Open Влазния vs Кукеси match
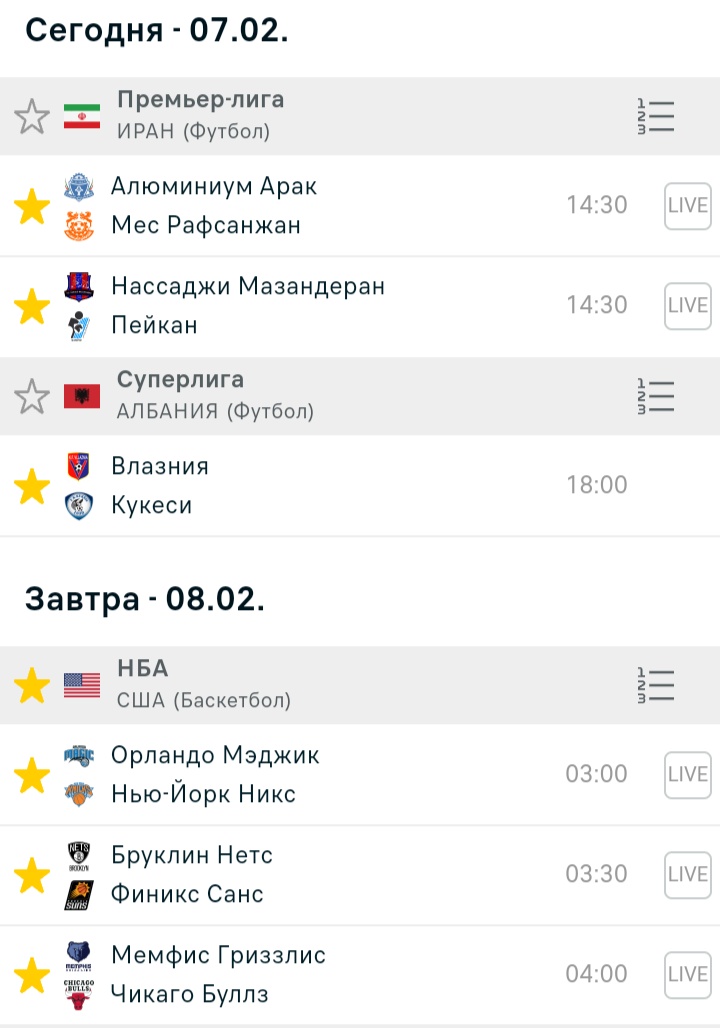This screenshot has width=720, height=1028. pyautogui.click(x=300, y=486)
